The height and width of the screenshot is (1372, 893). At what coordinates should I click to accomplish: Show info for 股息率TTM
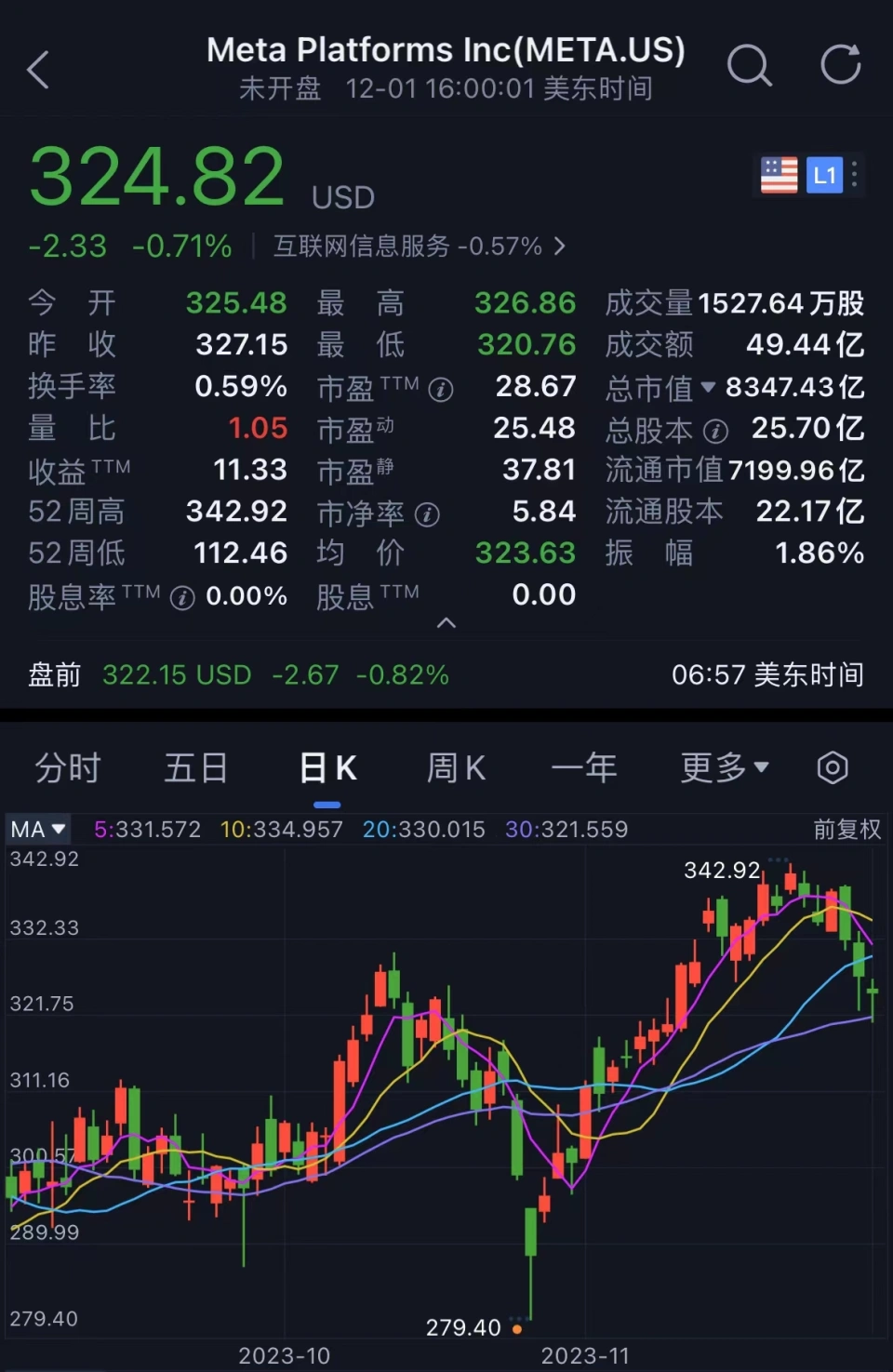click(182, 598)
